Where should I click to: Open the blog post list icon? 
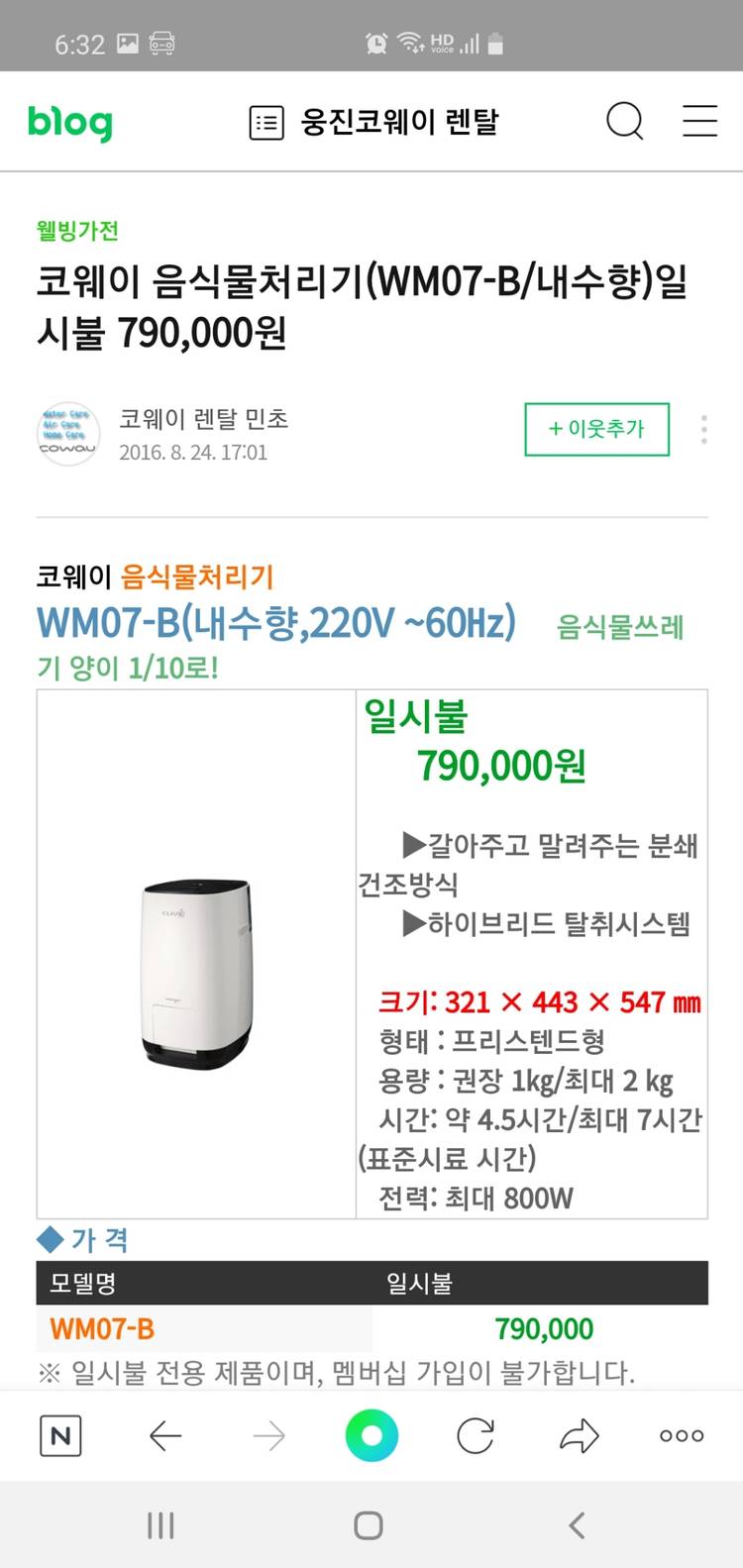click(x=265, y=121)
